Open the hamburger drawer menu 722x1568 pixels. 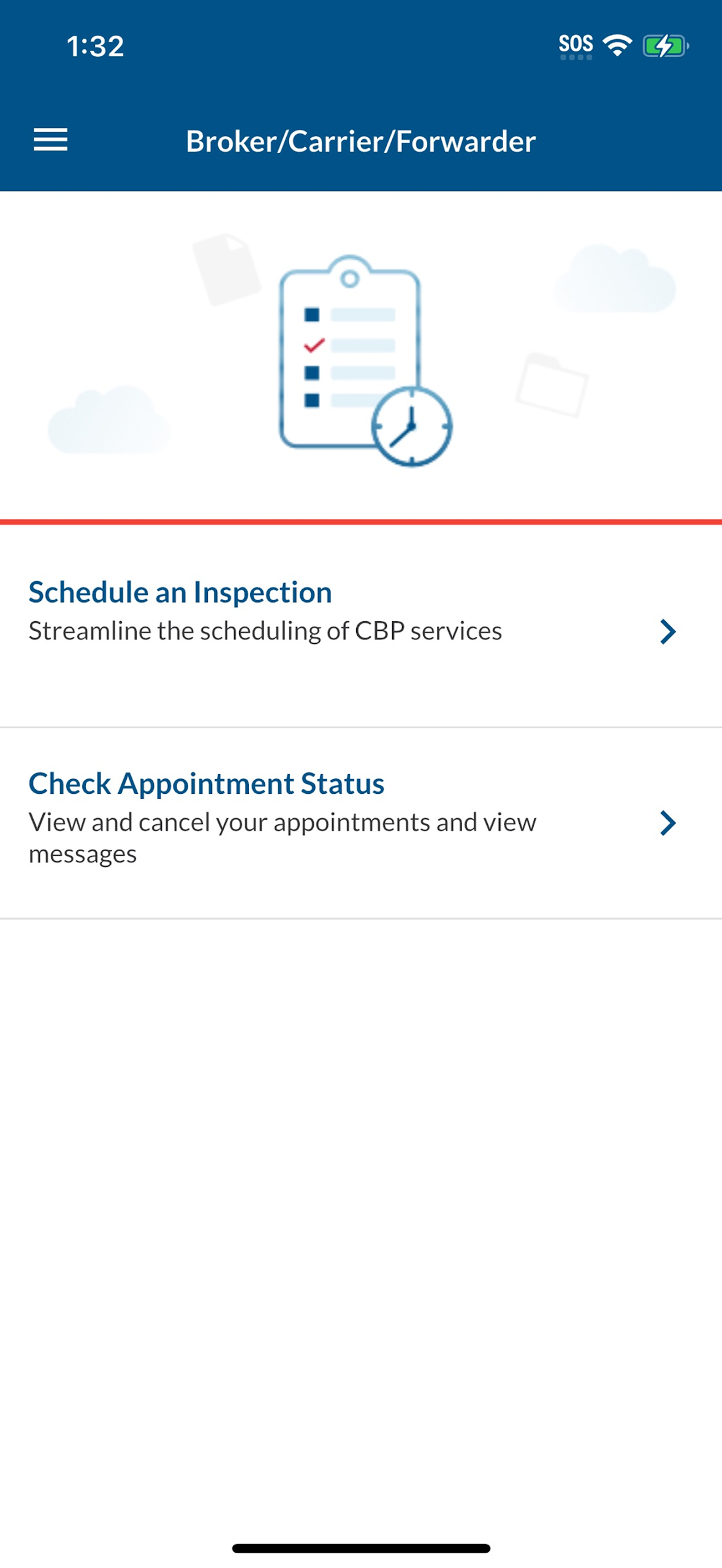50,140
